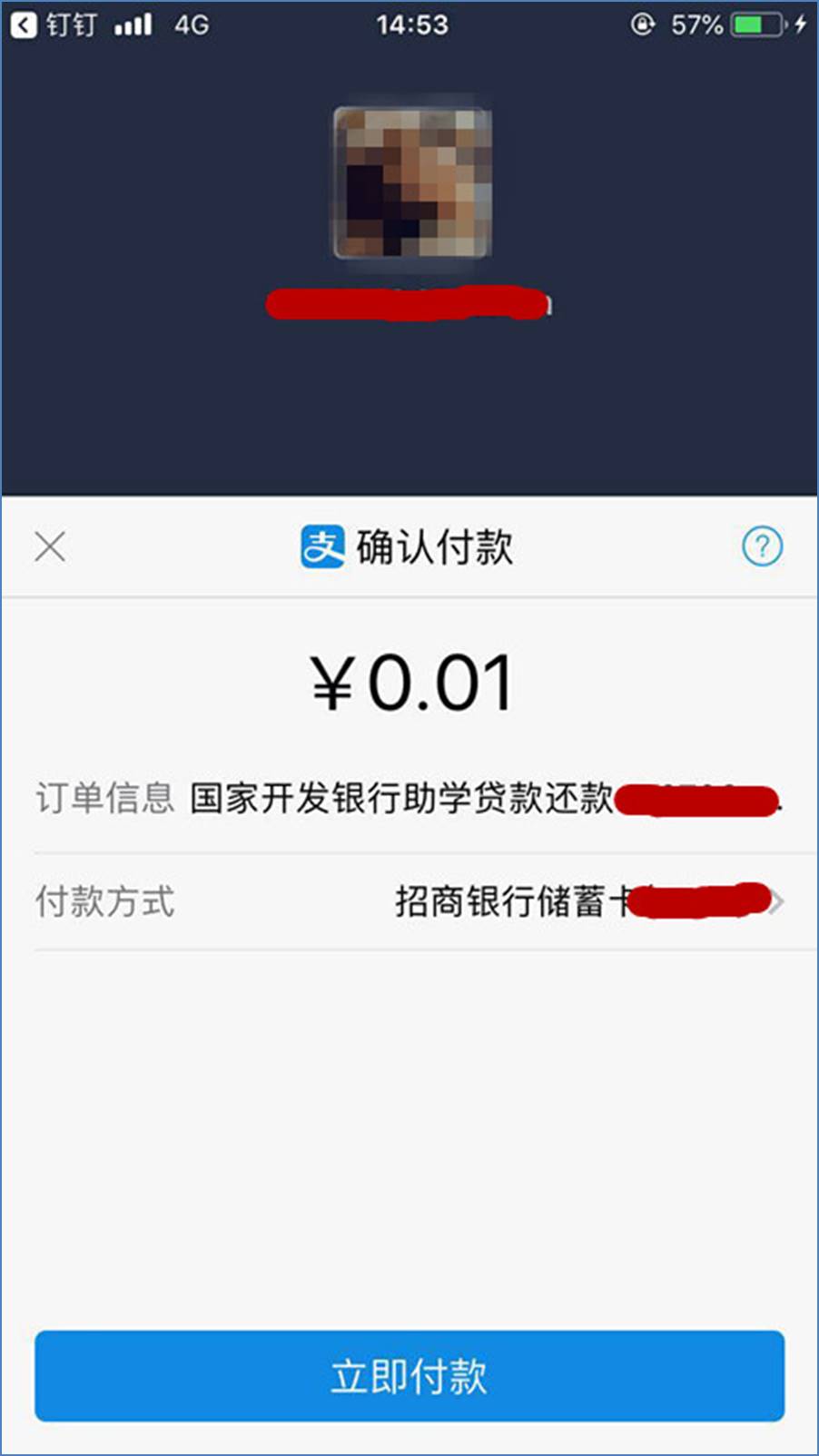Close the 确认付款 payment sheet
Viewport: 819px width, 1456px height.
[x=50, y=546]
